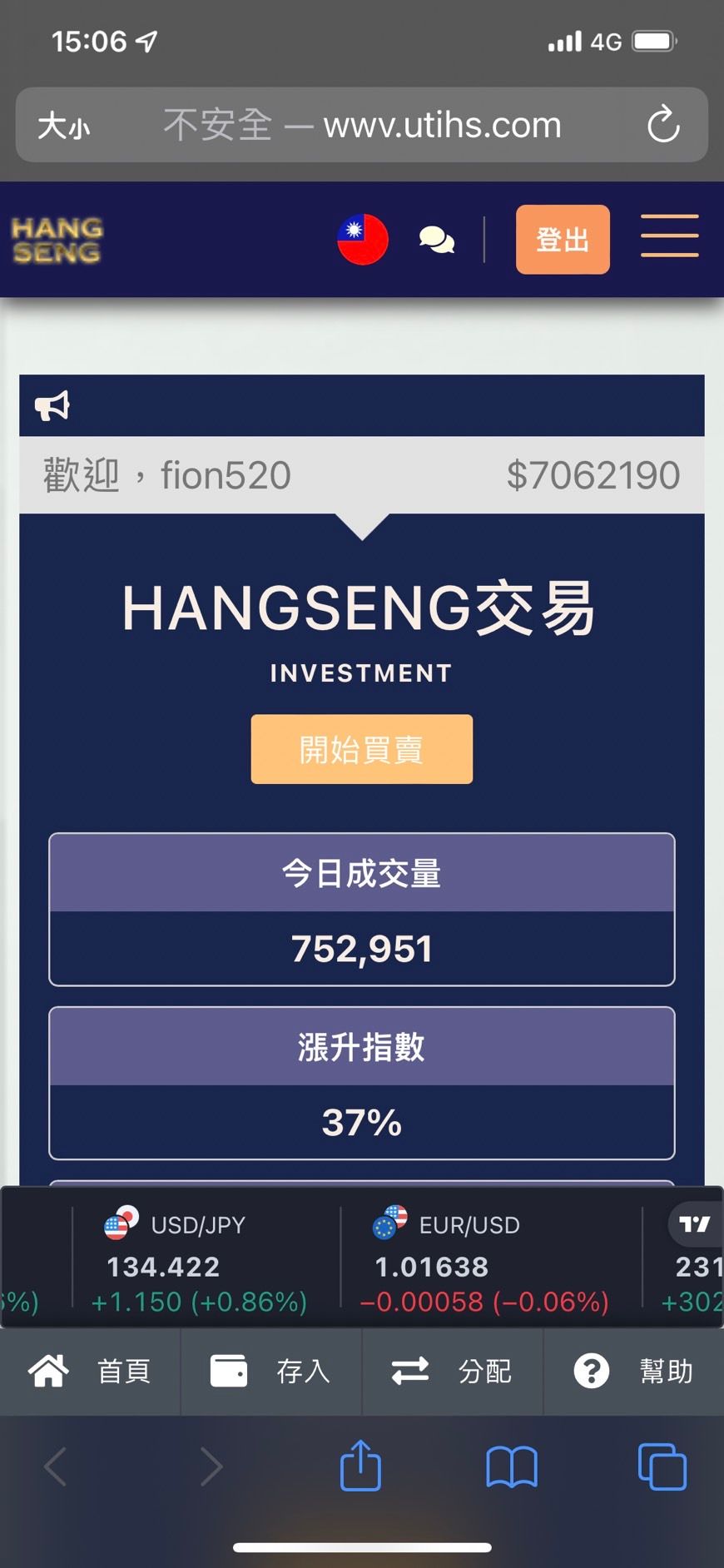Viewport: 724px width, 1568px height.
Task: Go to 首頁 home tab
Action: [x=90, y=1371]
